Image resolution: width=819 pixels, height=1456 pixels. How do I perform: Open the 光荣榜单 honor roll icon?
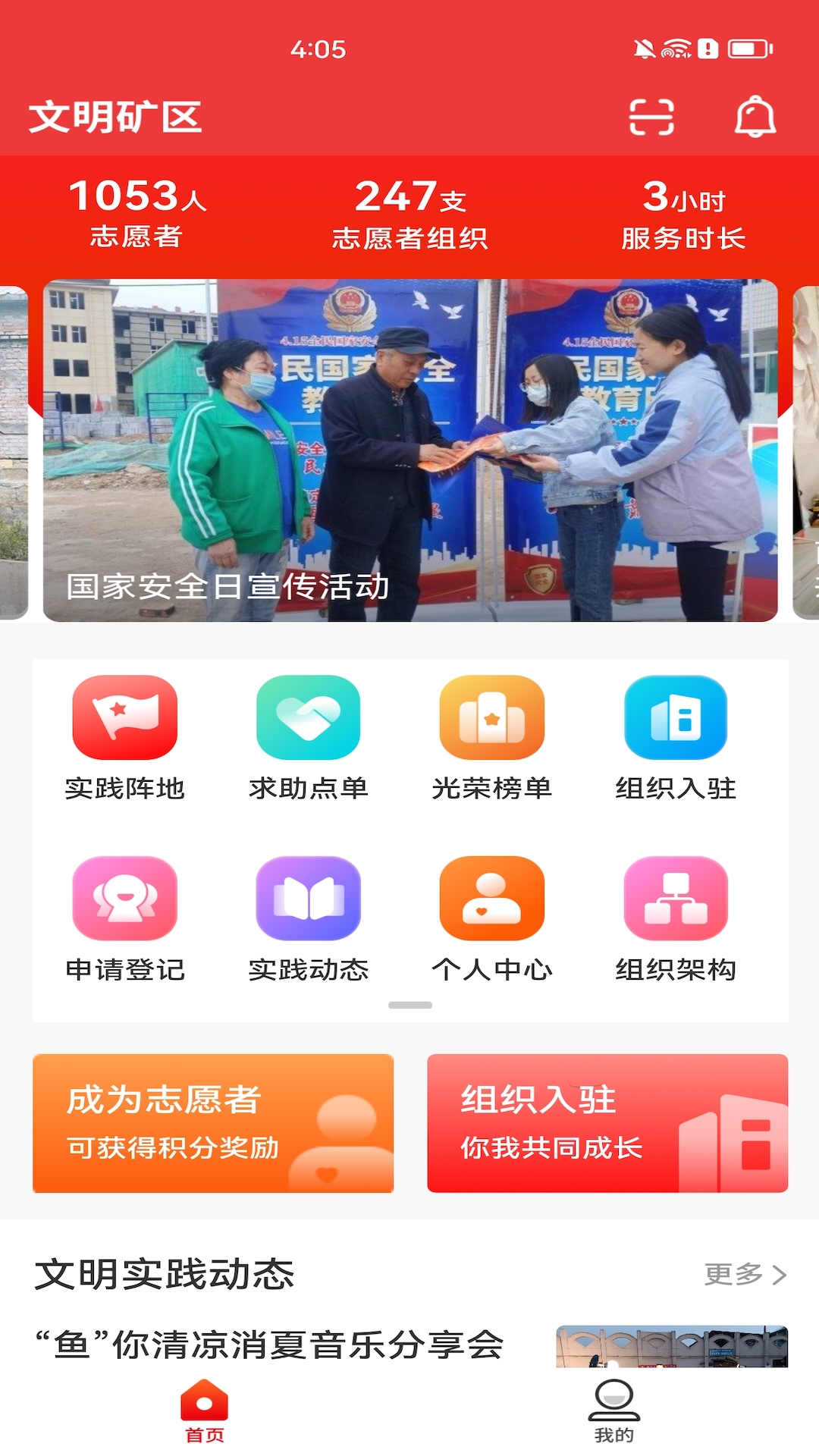pos(491,718)
